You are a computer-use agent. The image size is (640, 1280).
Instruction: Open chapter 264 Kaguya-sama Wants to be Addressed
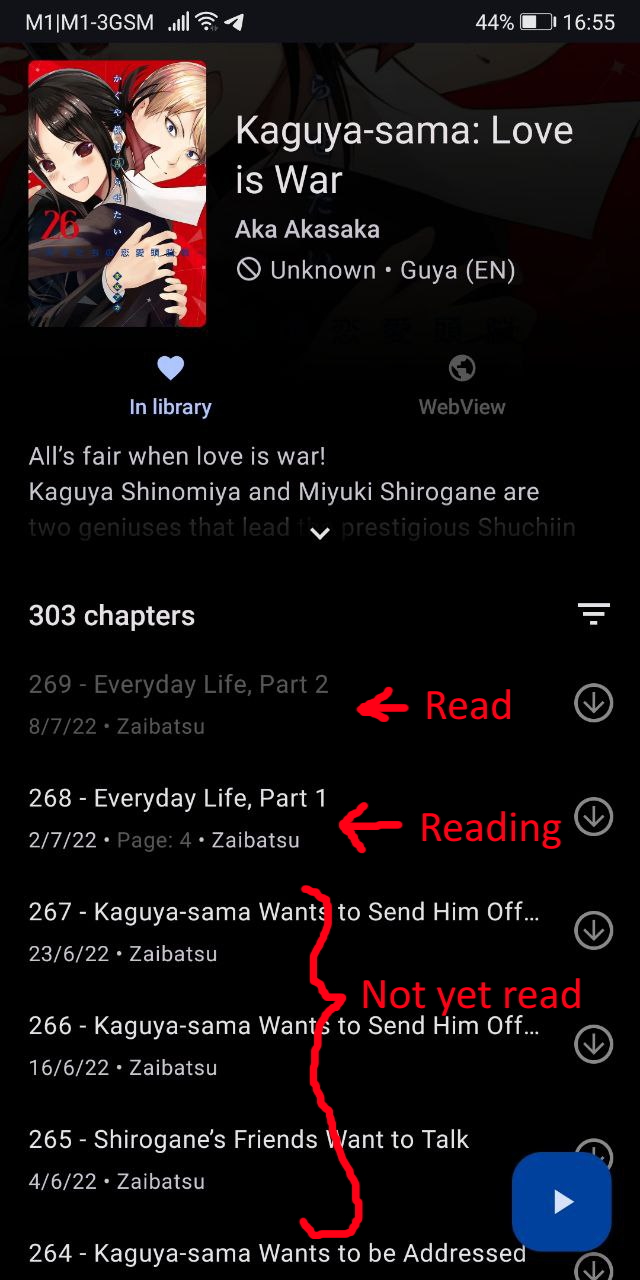pyautogui.click(x=250, y=1254)
